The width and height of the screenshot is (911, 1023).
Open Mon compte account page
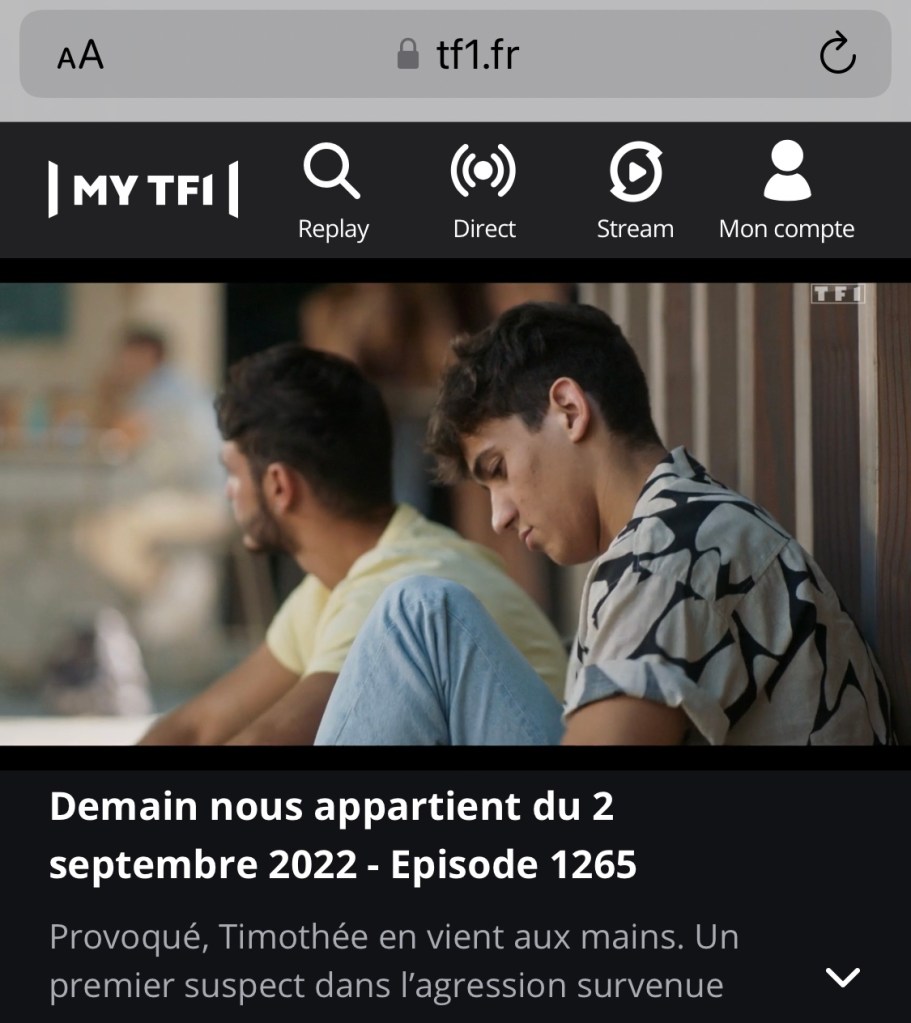(786, 191)
